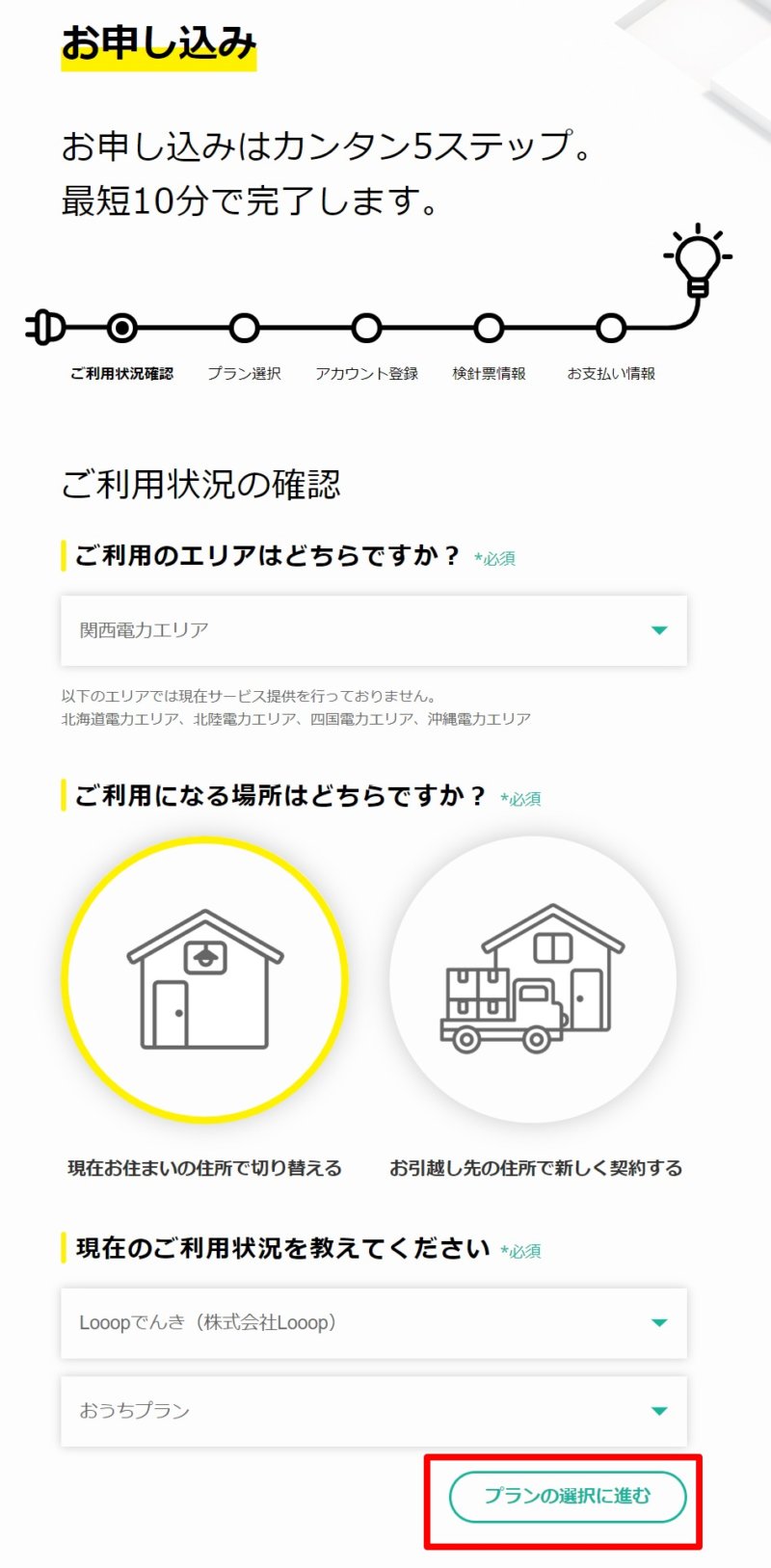Tap プランの選択に進む button
The width and height of the screenshot is (771, 1568).
pyautogui.click(x=567, y=1496)
